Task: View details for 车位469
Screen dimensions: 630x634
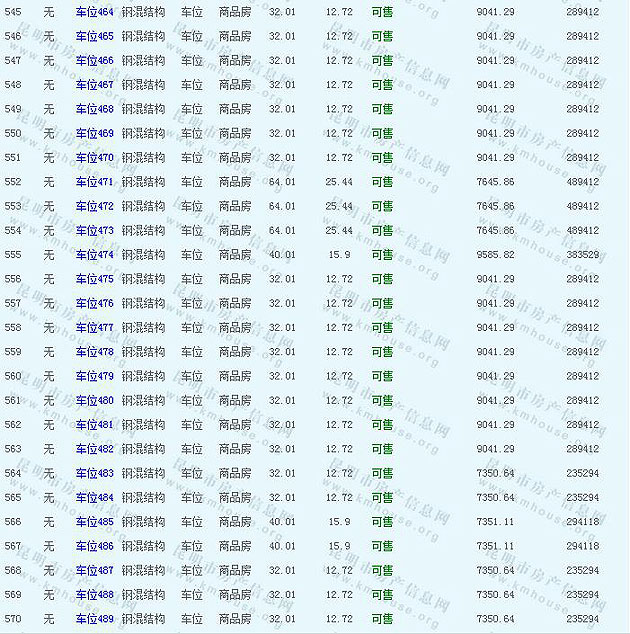Action: click(x=95, y=133)
